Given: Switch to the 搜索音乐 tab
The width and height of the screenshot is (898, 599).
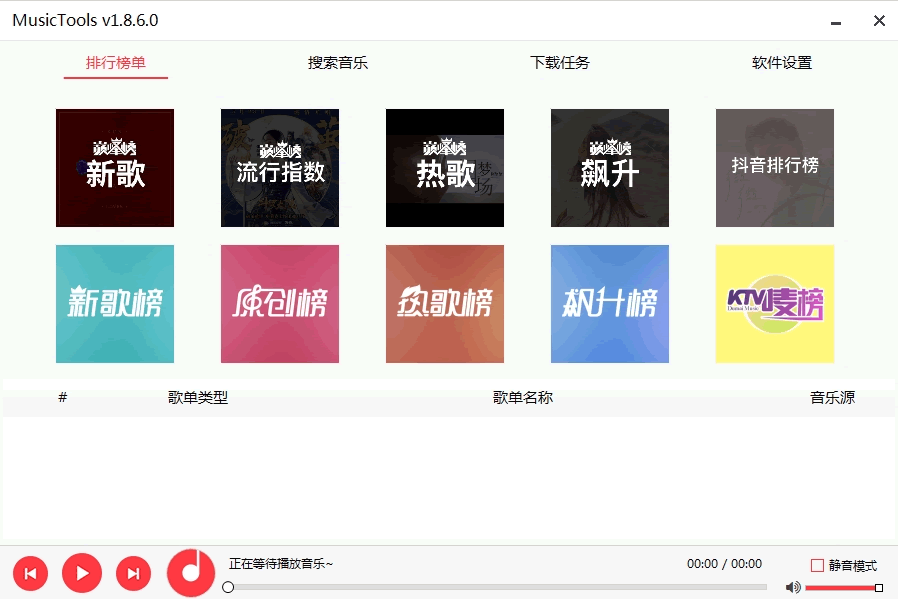Looking at the screenshot, I should (x=338, y=63).
